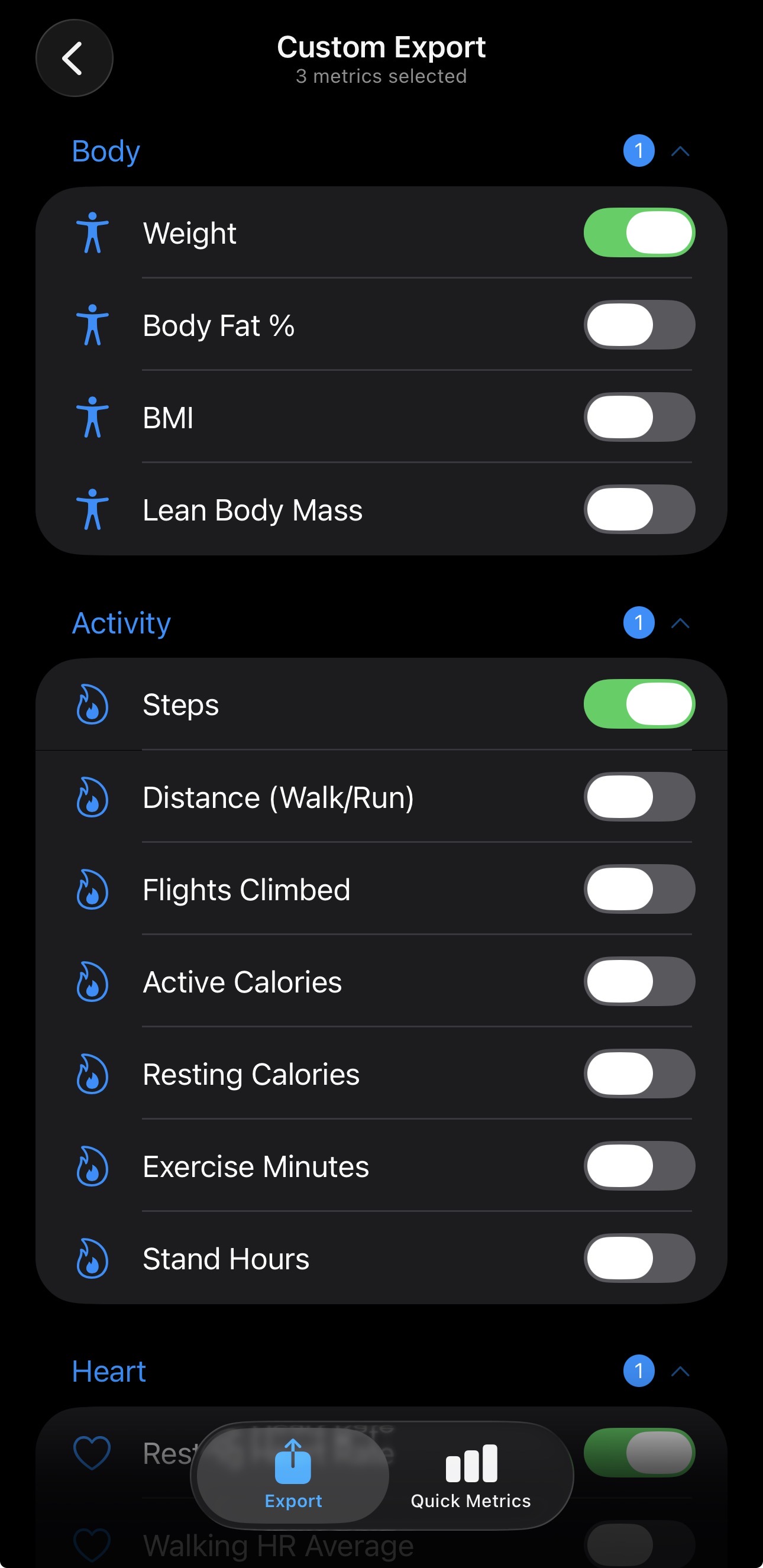Image resolution: width=763 pixels, height=1568 pixels.
Task: Turn on the Stand Hours switch
Action: click(x=638, y=1259)
